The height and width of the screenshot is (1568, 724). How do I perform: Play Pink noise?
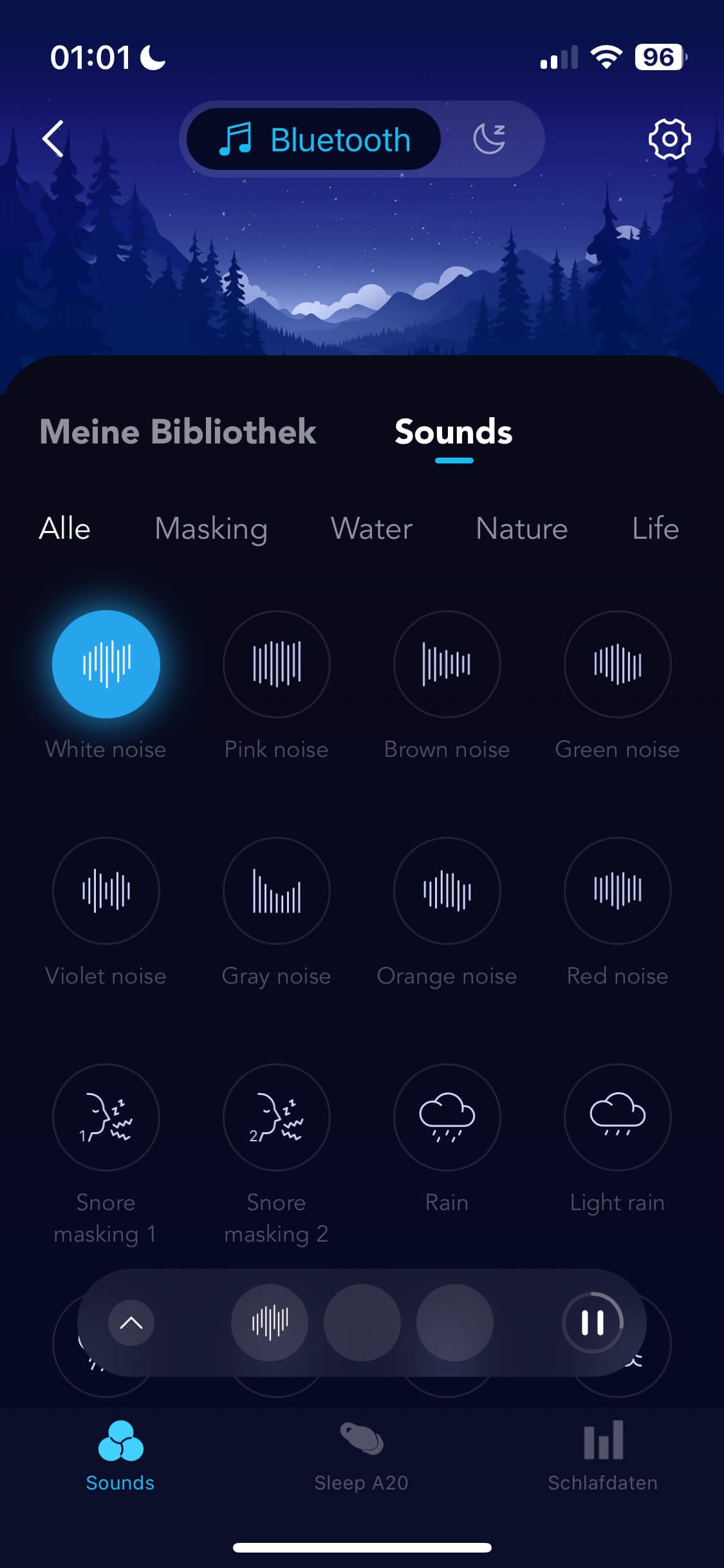pyautogui.click(x=277, y=664)
